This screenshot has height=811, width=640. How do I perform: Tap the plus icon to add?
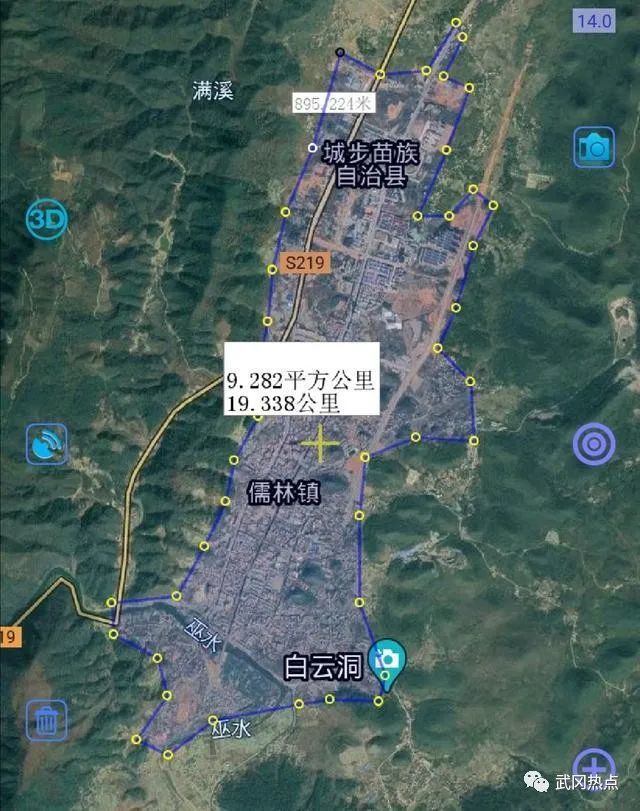coord(594,768)
